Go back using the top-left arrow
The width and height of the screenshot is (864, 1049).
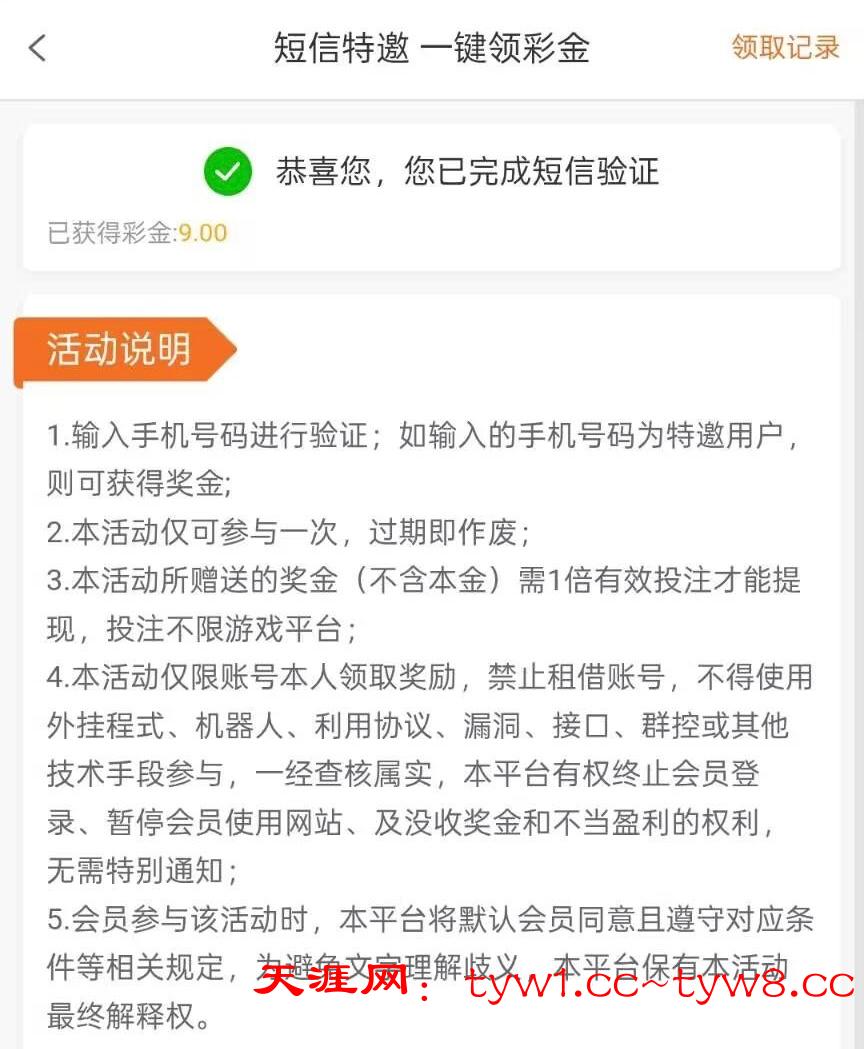38,47
